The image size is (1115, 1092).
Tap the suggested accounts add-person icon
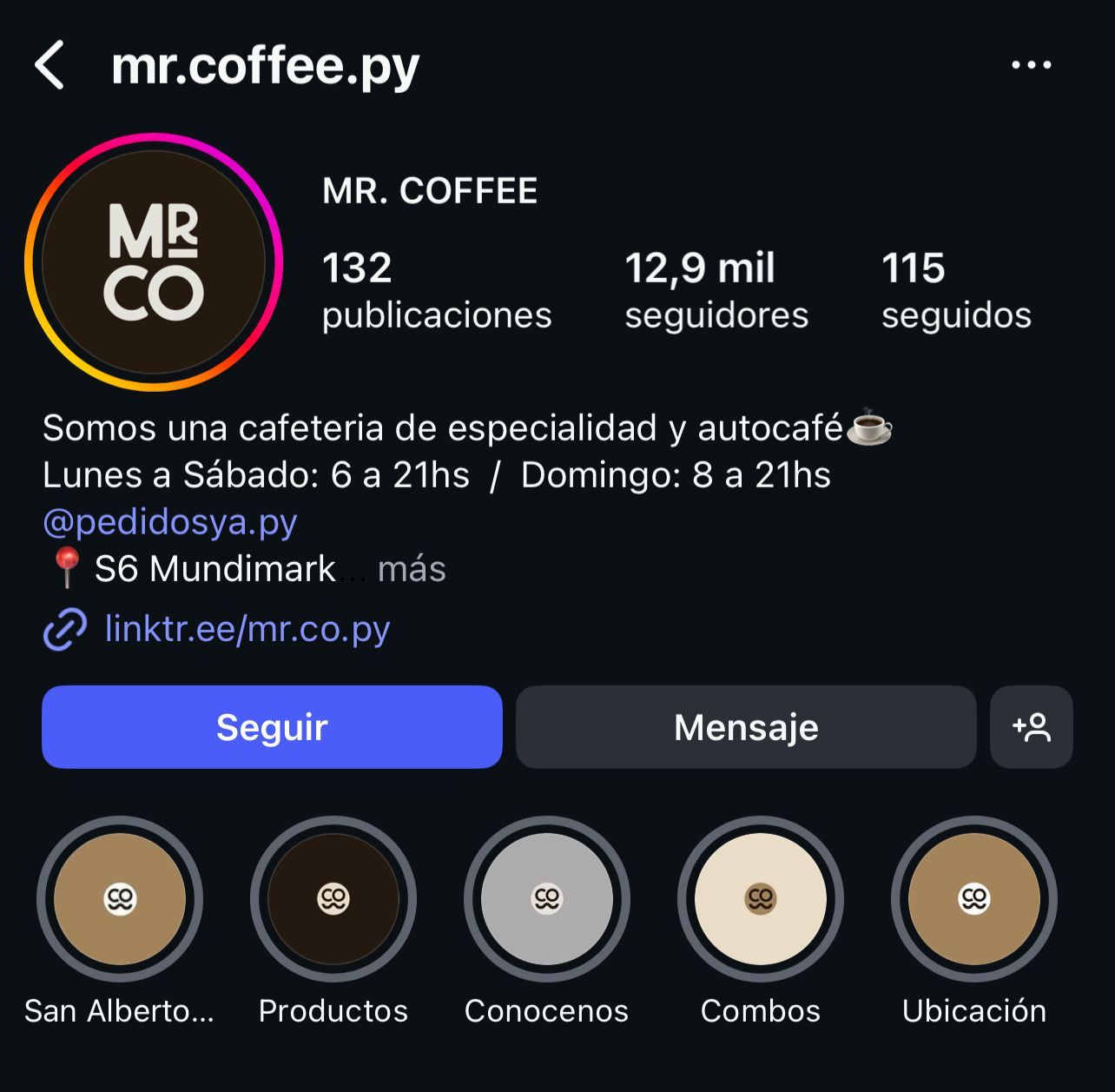[x=1032, y=727]
